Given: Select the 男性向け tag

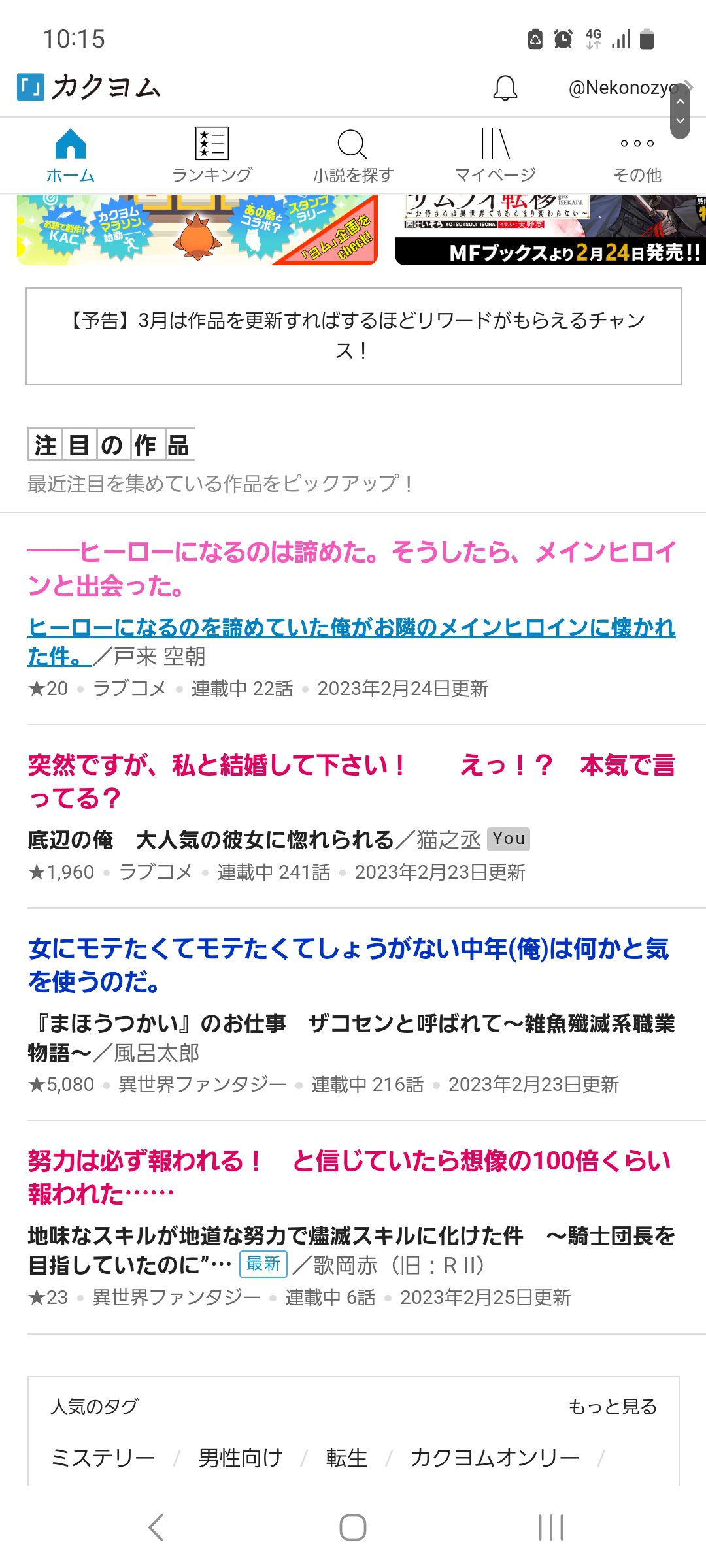Looking at the screenshot, I should [240, 1458].
